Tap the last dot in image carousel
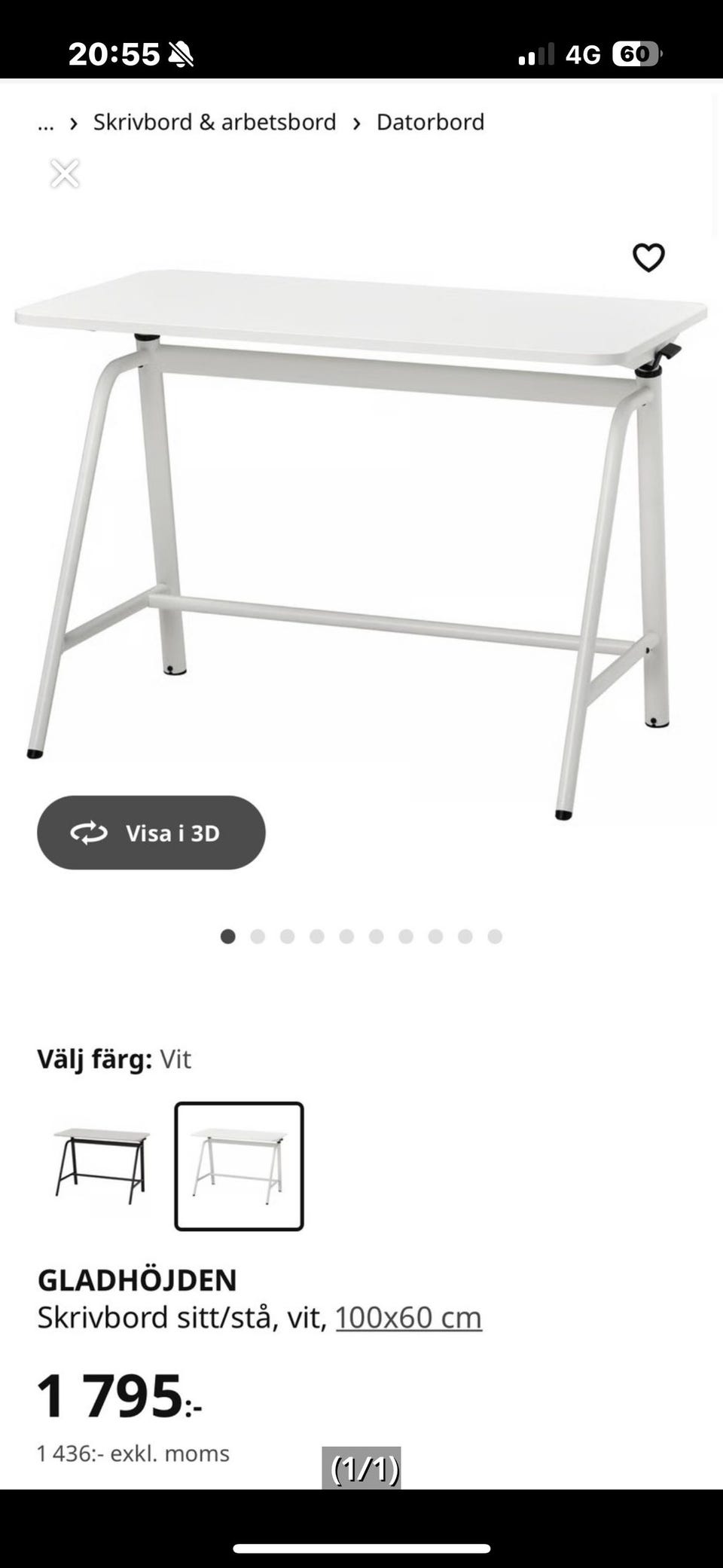This screenshot has width=723, height=1568. [495, 937]
